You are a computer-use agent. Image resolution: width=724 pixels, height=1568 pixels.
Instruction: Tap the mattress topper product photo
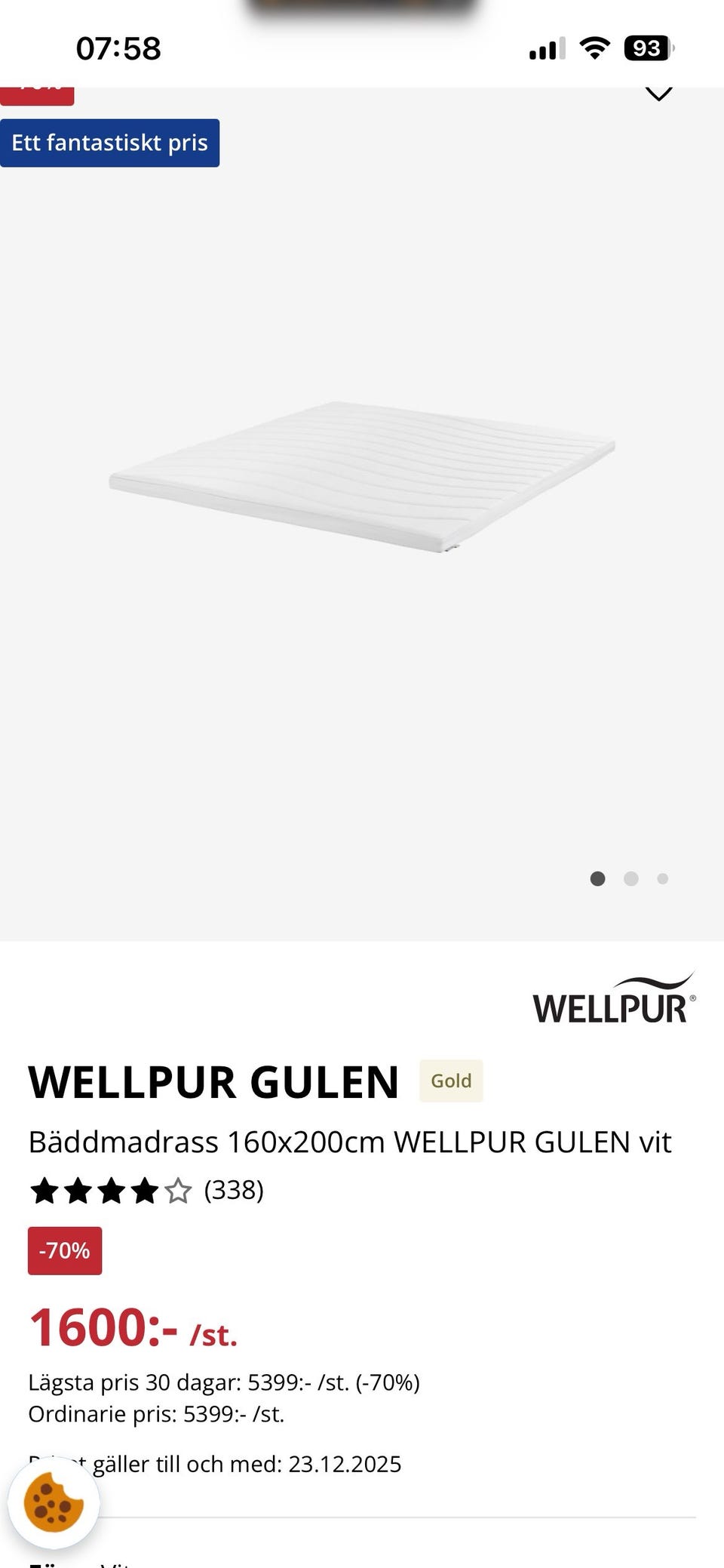click(362, 475)
